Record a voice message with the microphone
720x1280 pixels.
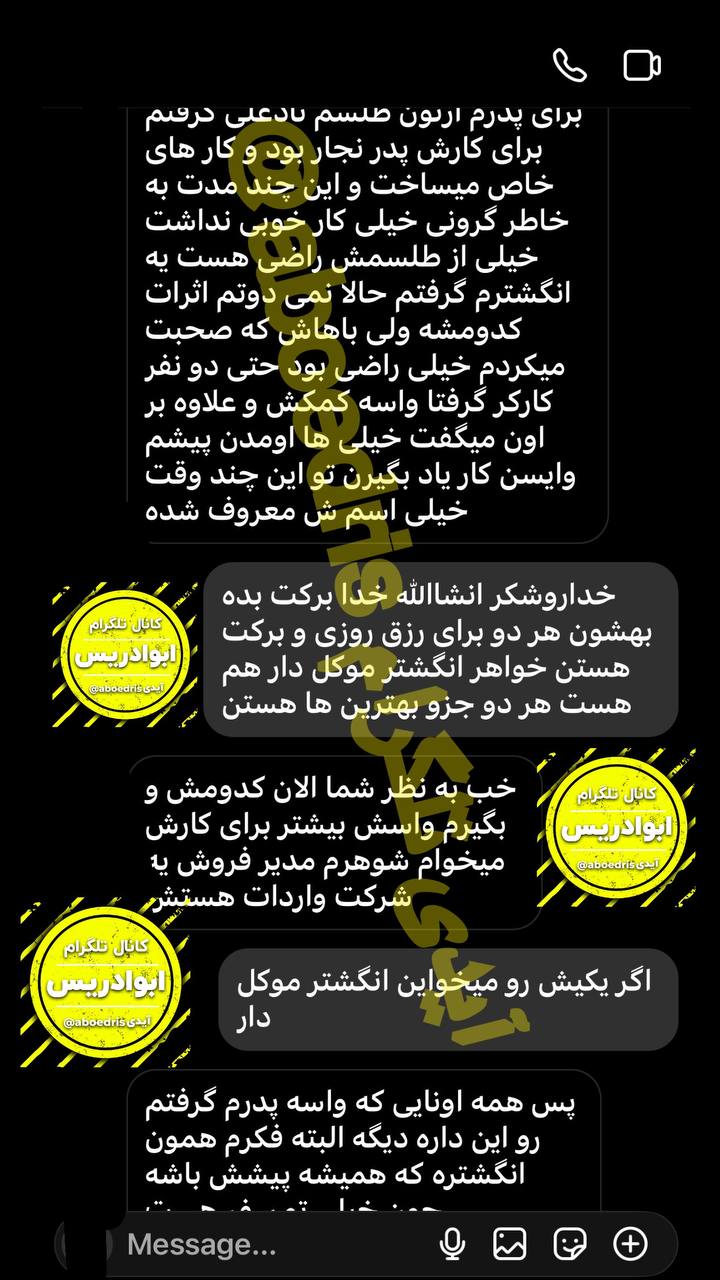452,1244
